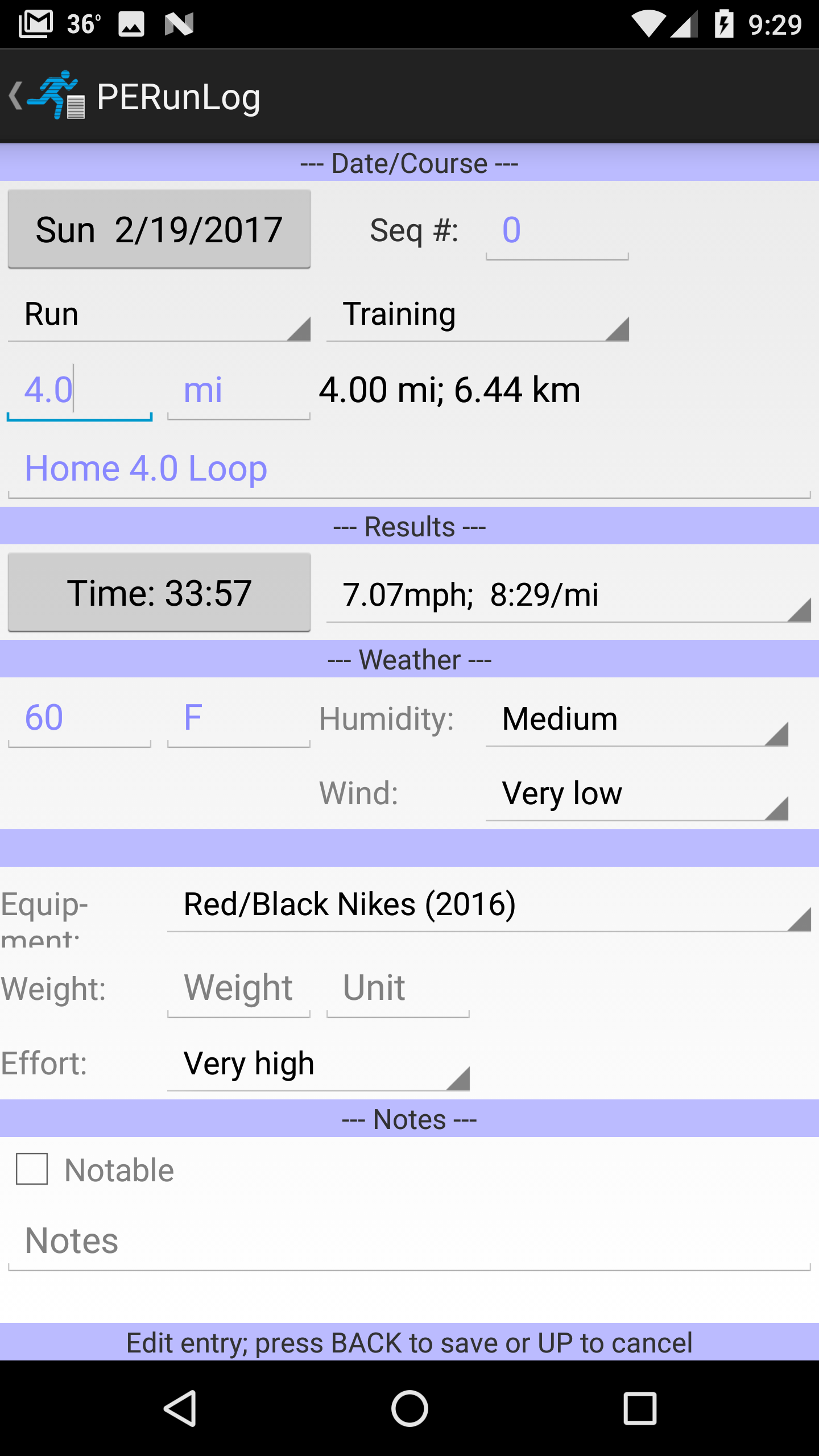Tap the Sun 2/19/2017 date button
The image size is (819, 1456).
pyautogui.click(x=158, y=229)
